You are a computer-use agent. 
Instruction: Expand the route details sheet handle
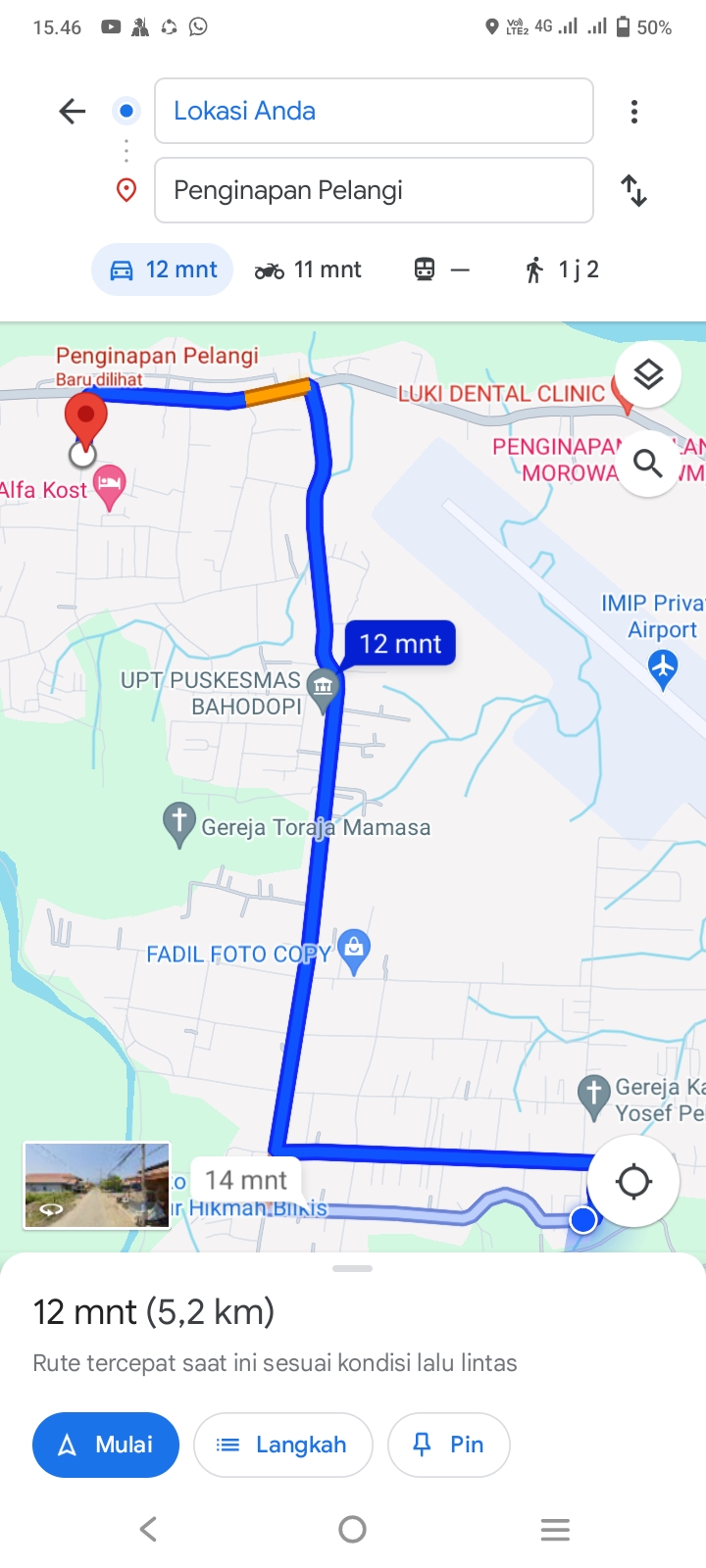click(x=353, y=1268)
